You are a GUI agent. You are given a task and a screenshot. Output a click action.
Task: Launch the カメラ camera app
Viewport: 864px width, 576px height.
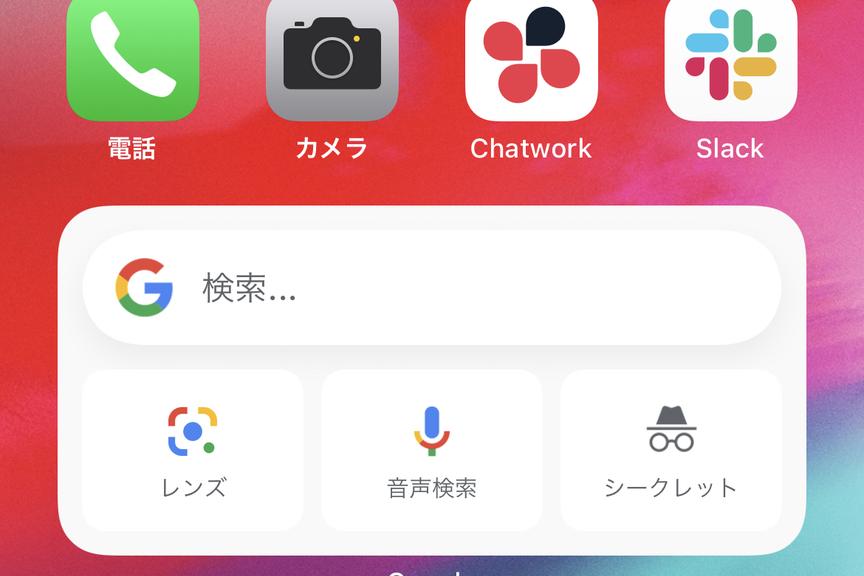point(332,58)
